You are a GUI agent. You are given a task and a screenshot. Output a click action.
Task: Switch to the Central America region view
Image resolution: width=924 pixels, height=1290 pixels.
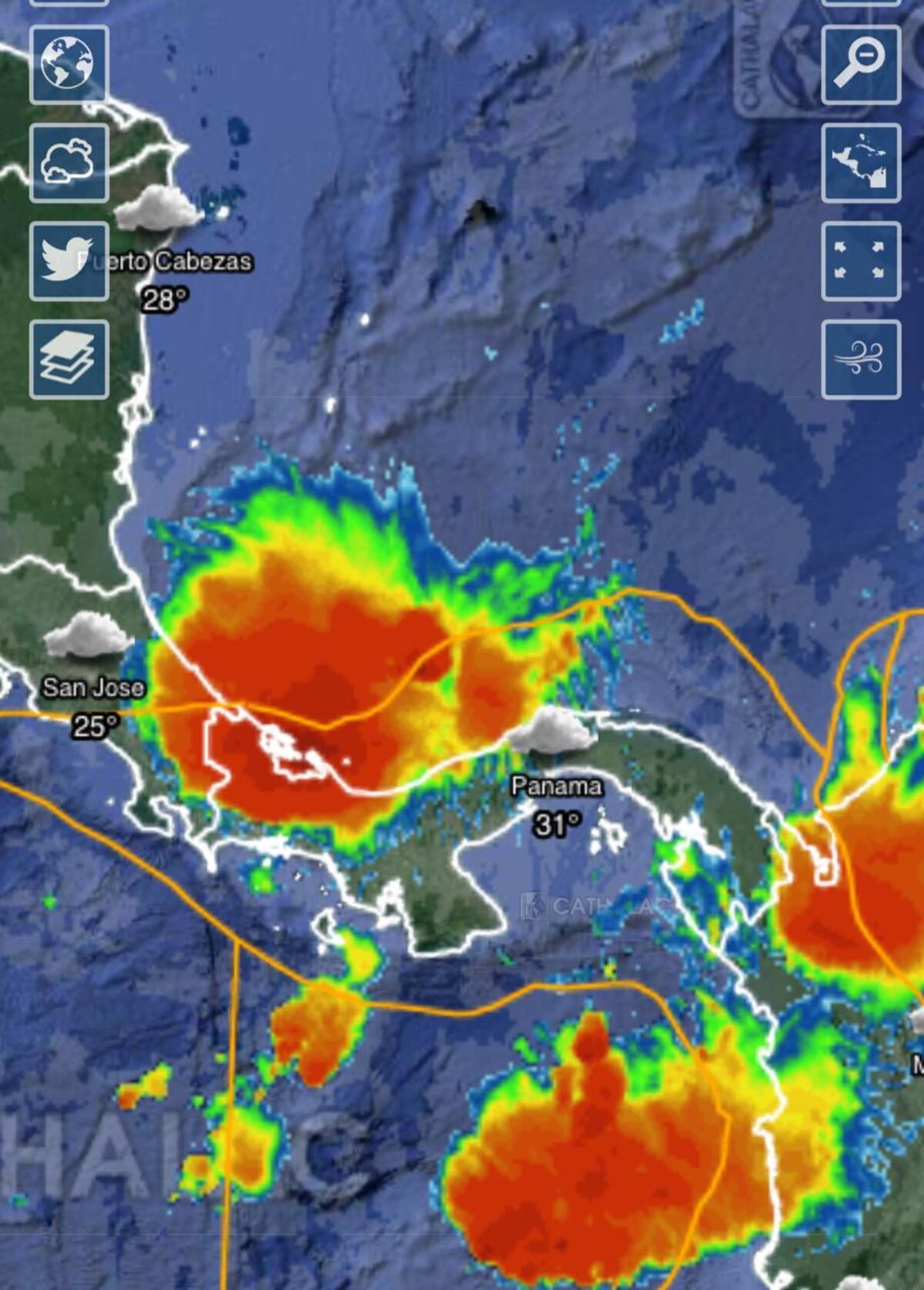click(x=862, y=163)
